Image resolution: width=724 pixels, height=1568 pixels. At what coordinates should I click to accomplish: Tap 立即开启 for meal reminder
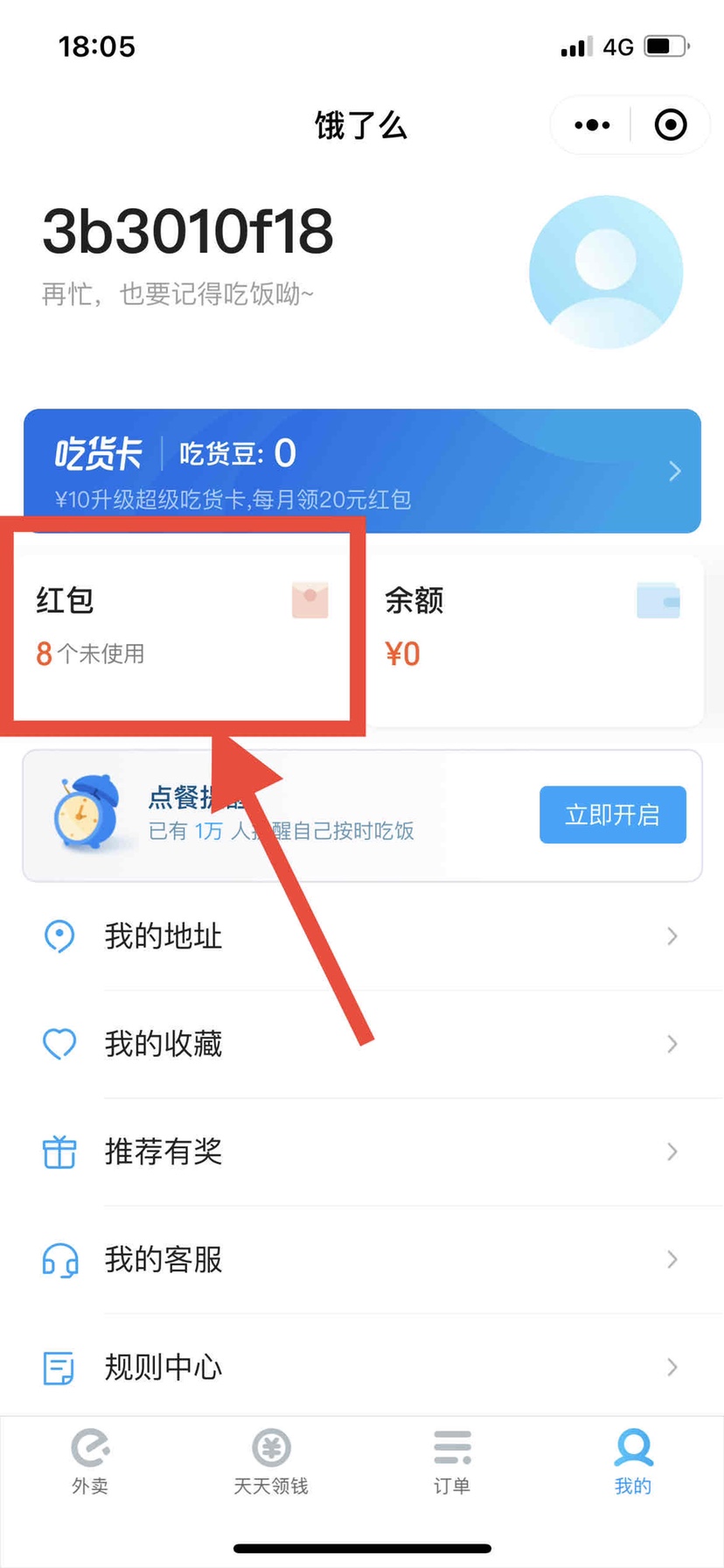(x=612, y=815)
